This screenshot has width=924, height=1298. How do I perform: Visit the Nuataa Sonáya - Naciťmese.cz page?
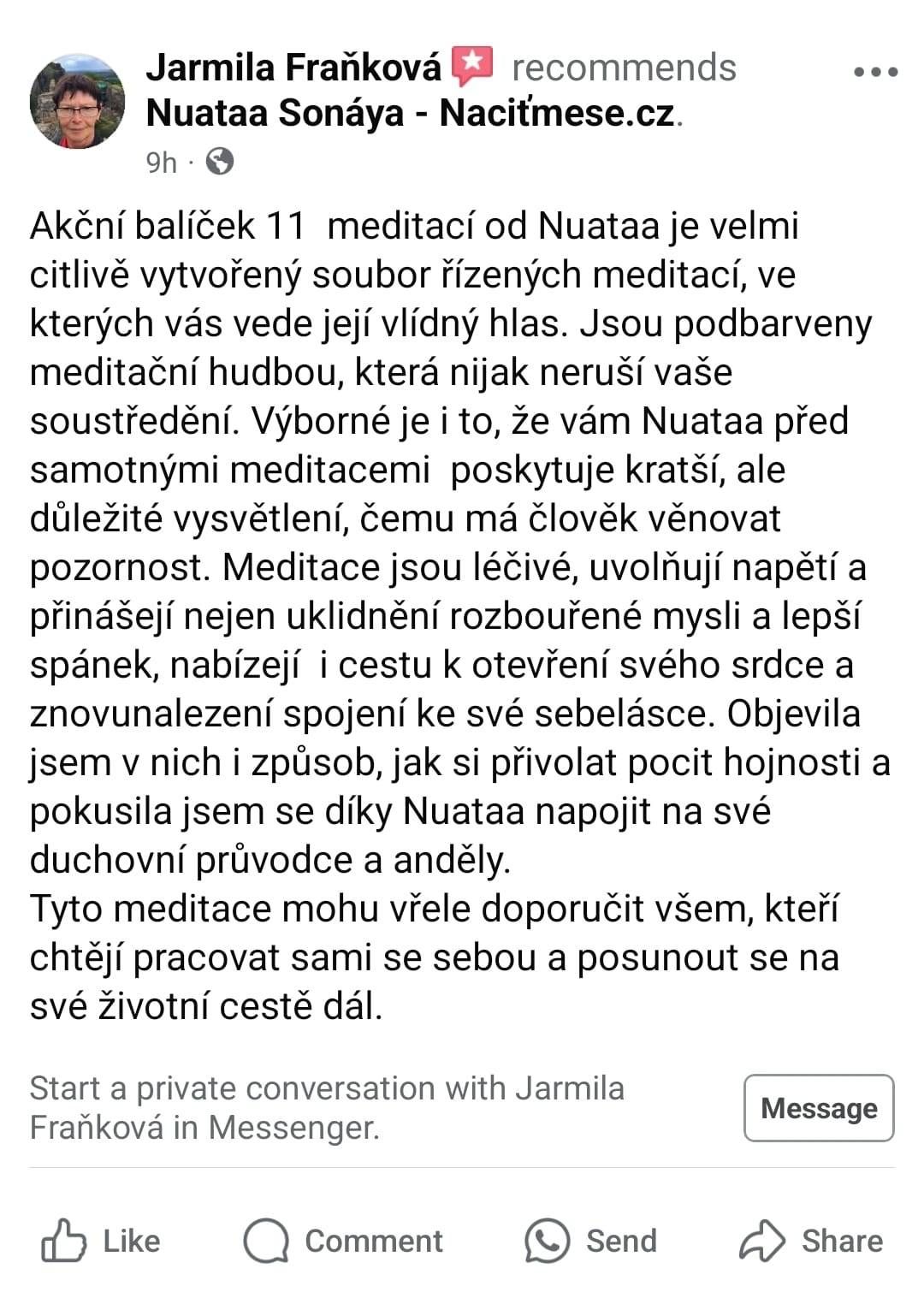pos(411,113)
